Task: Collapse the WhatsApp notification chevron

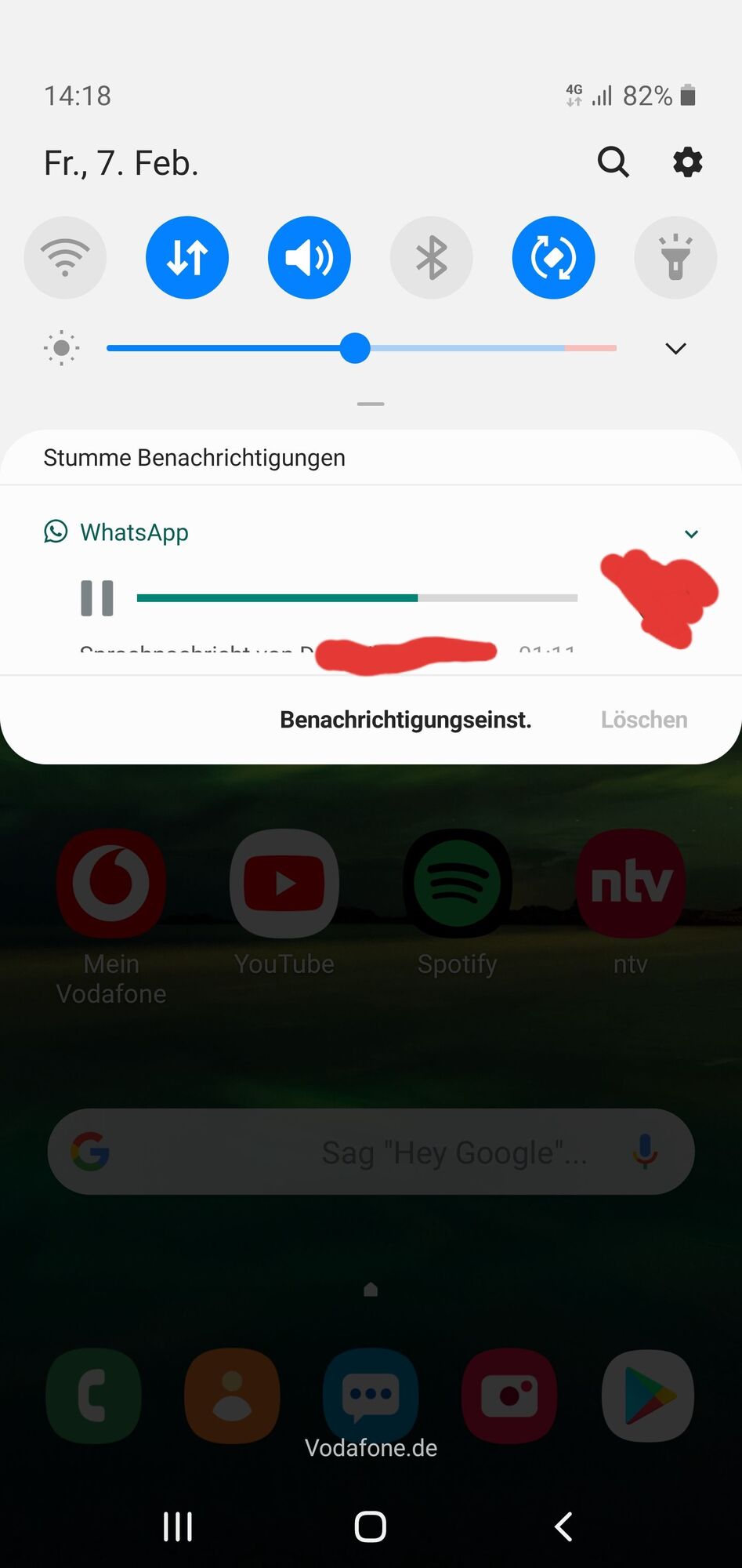Action: [x=691, y=534]
